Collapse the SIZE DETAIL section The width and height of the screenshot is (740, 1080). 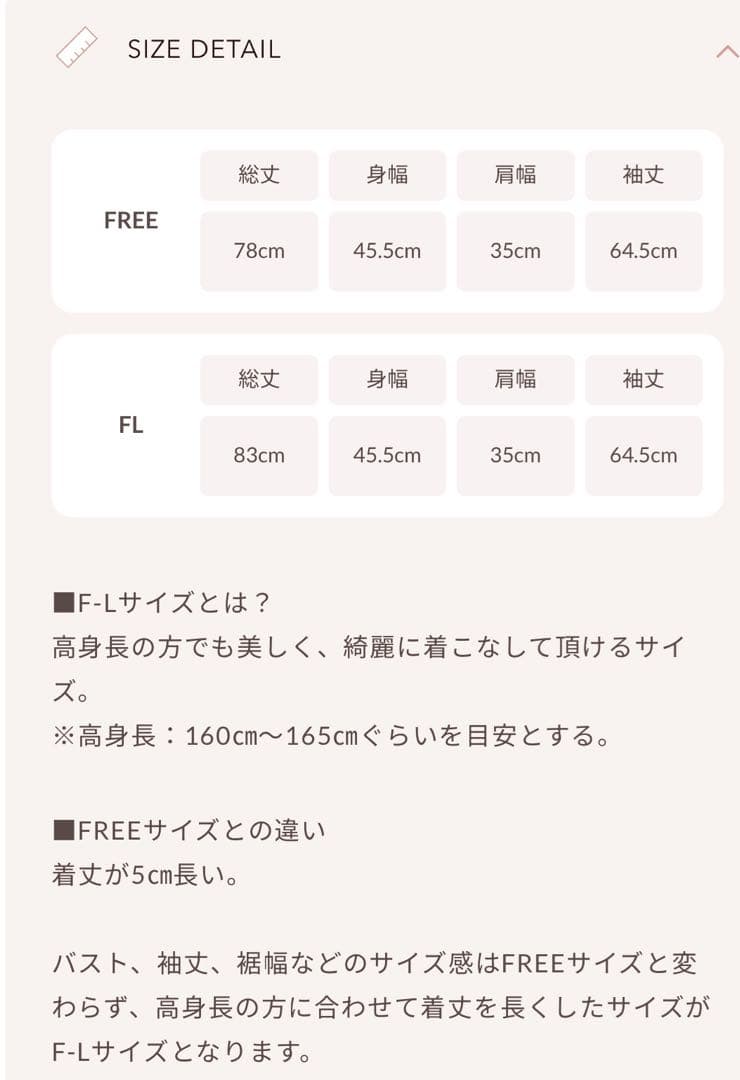coord(727,51)
